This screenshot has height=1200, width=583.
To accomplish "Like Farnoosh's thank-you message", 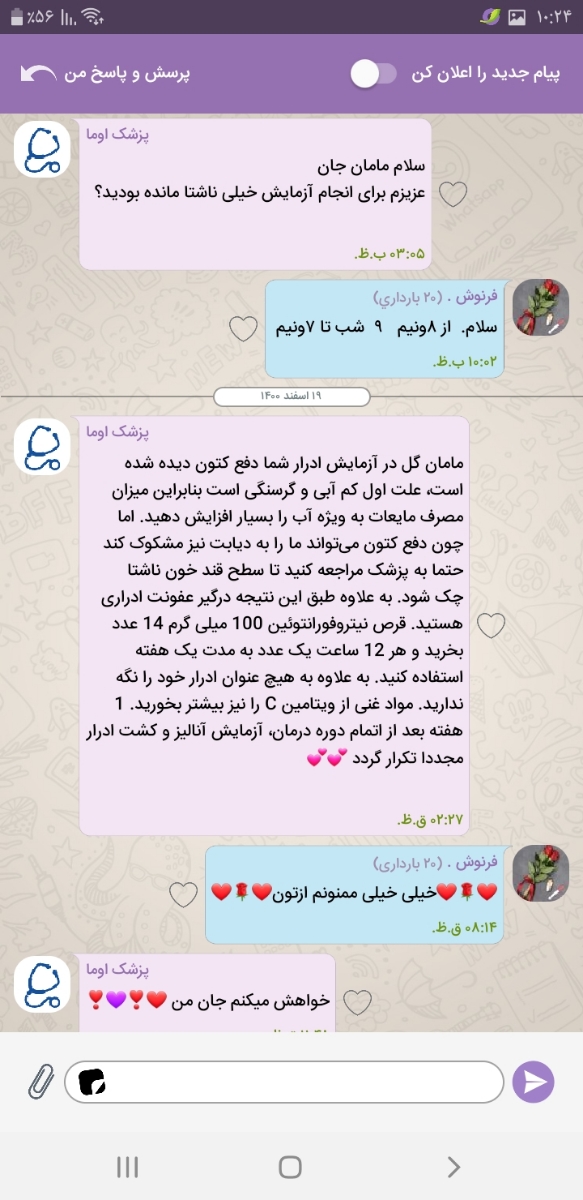I will click(183, 894).
